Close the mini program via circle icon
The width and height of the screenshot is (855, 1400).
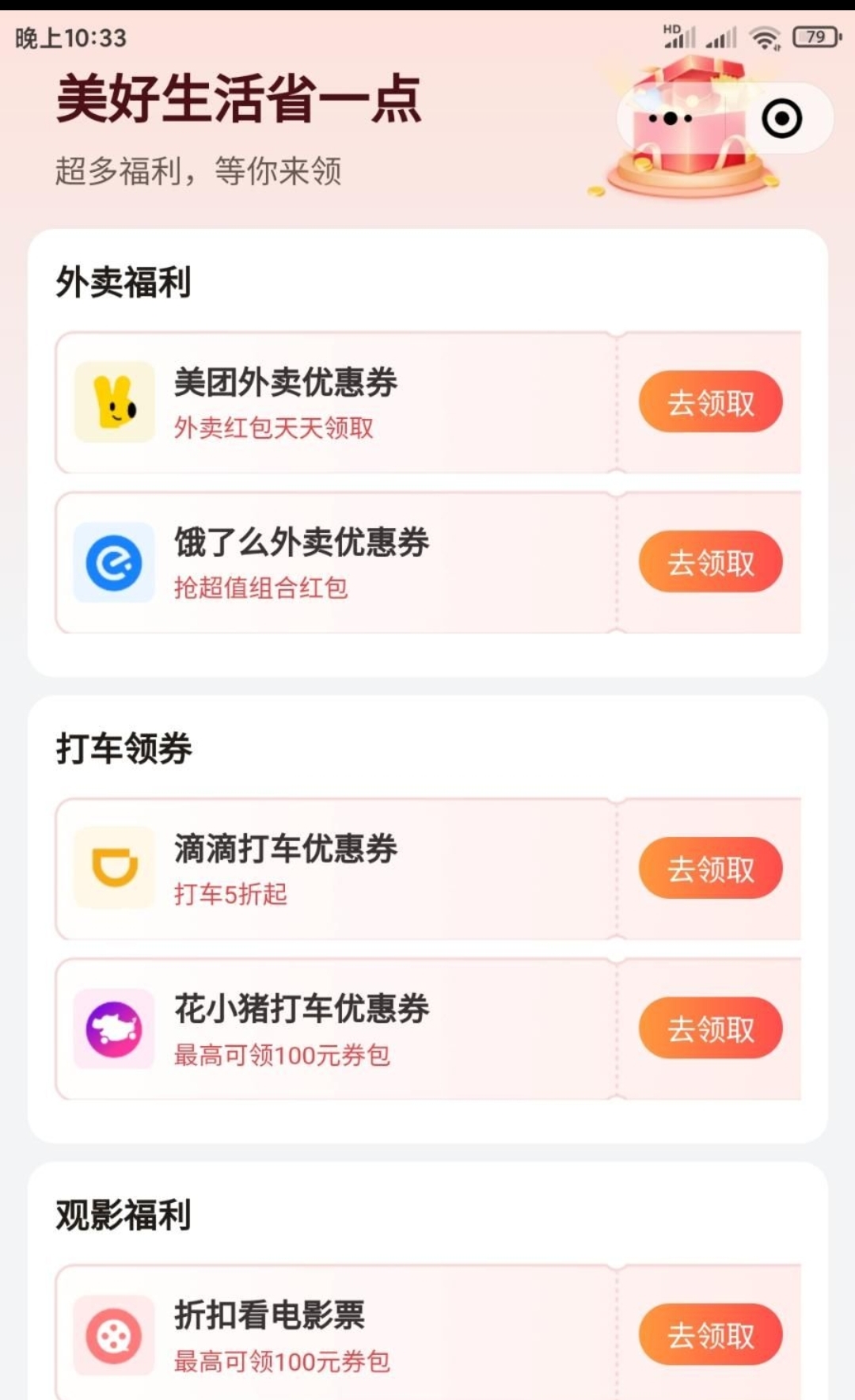[781, 119]
